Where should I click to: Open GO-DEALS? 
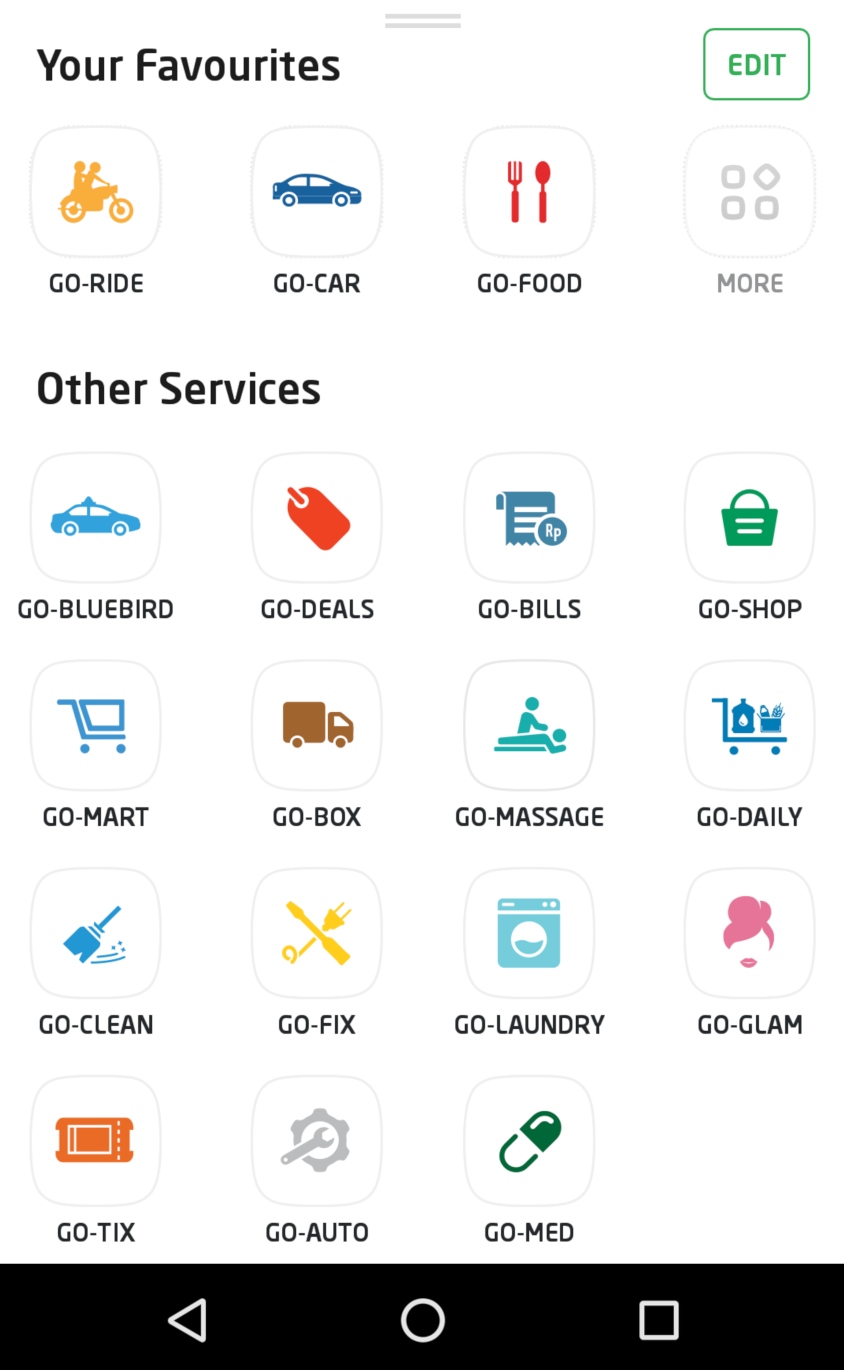click(x=317, y=517)
